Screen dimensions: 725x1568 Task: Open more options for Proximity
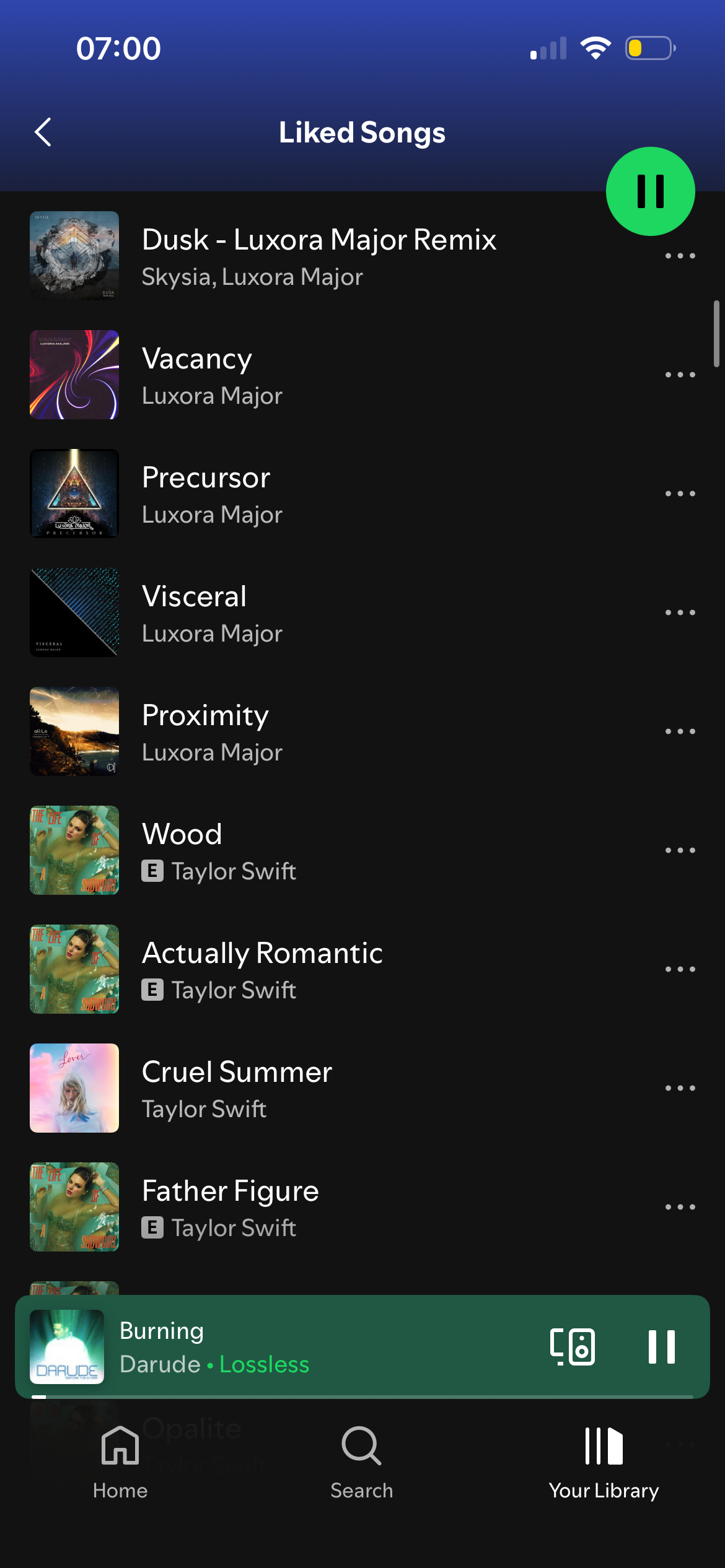tap(680, 731)
